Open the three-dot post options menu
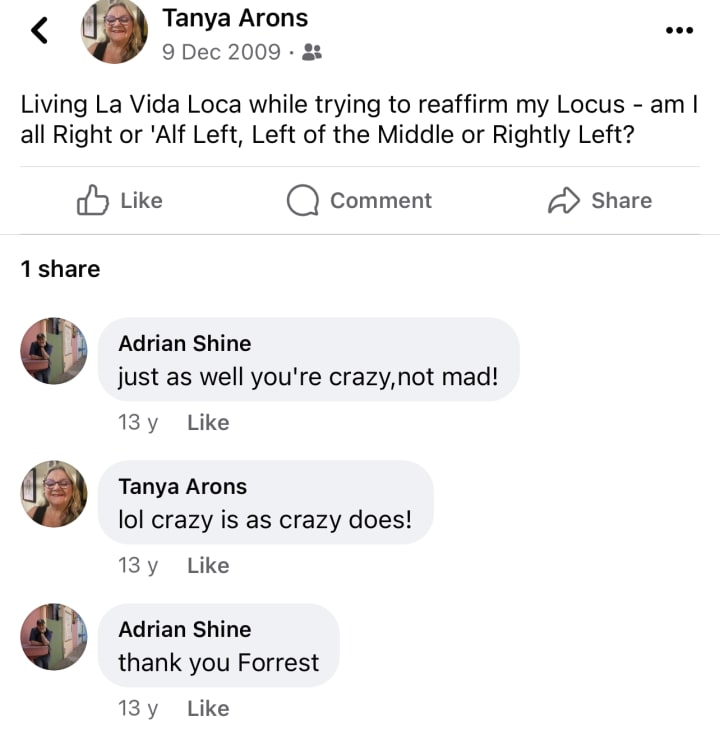The width and height of the screenshot is (720, 730). click(679, 30)
